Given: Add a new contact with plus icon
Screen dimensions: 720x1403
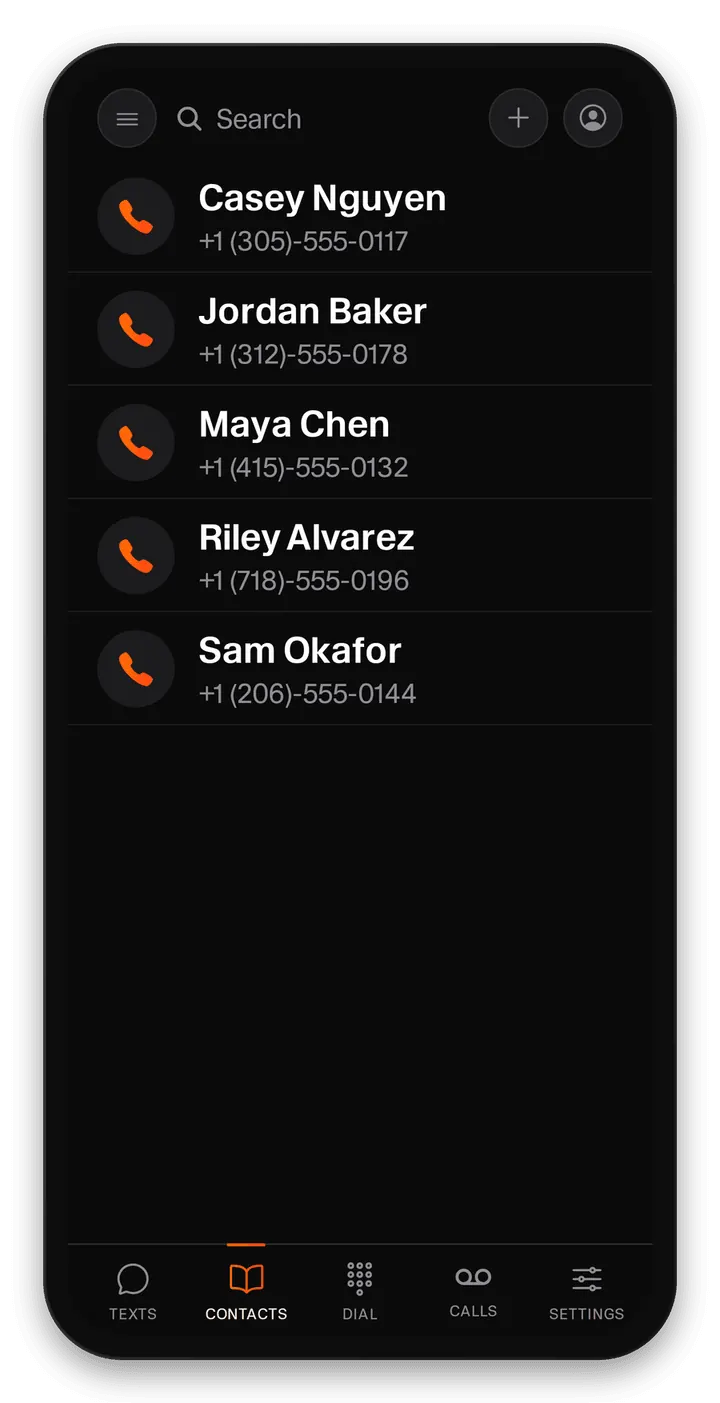Looking at the screenshot, I should (518, 119).
